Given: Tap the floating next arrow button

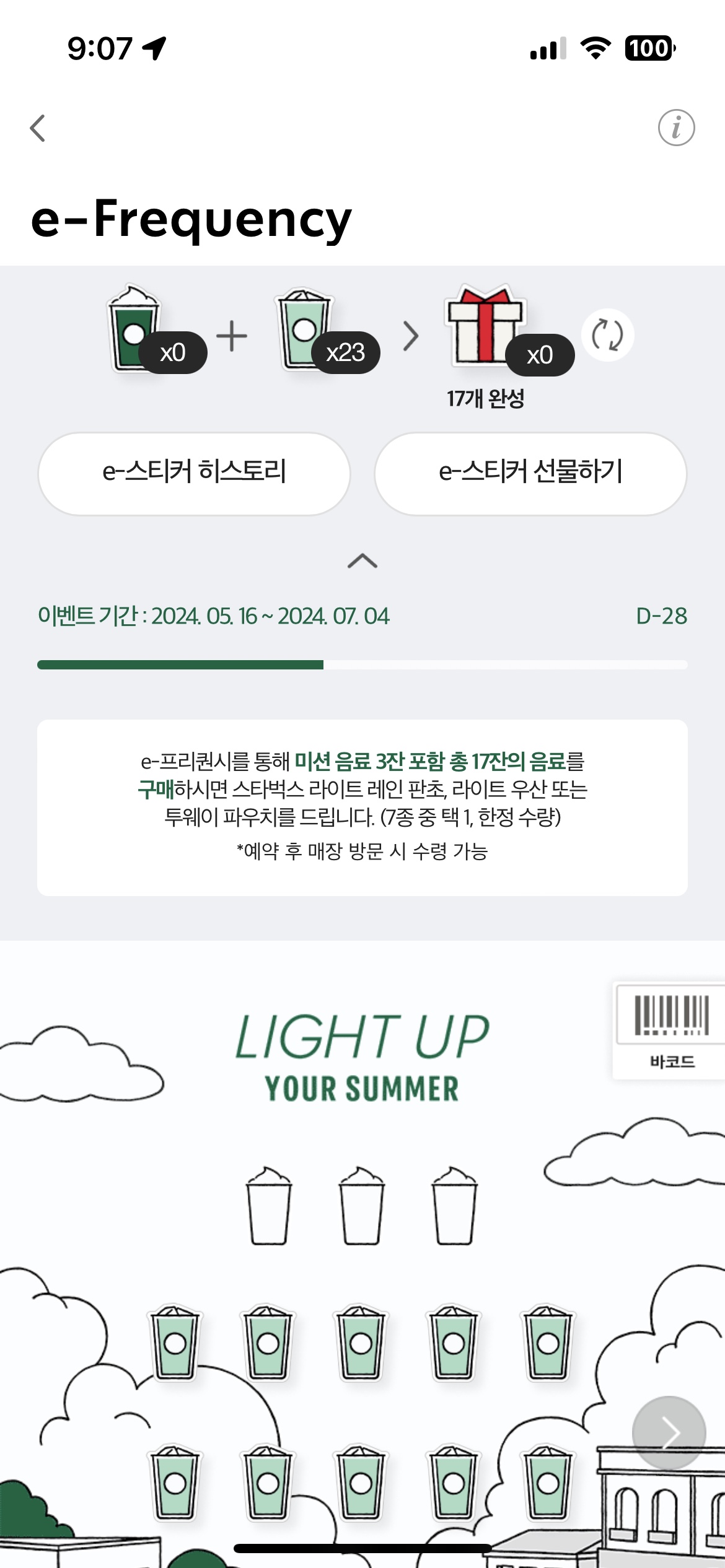Looking at the screenshot, I should [x=669, y=1432].
